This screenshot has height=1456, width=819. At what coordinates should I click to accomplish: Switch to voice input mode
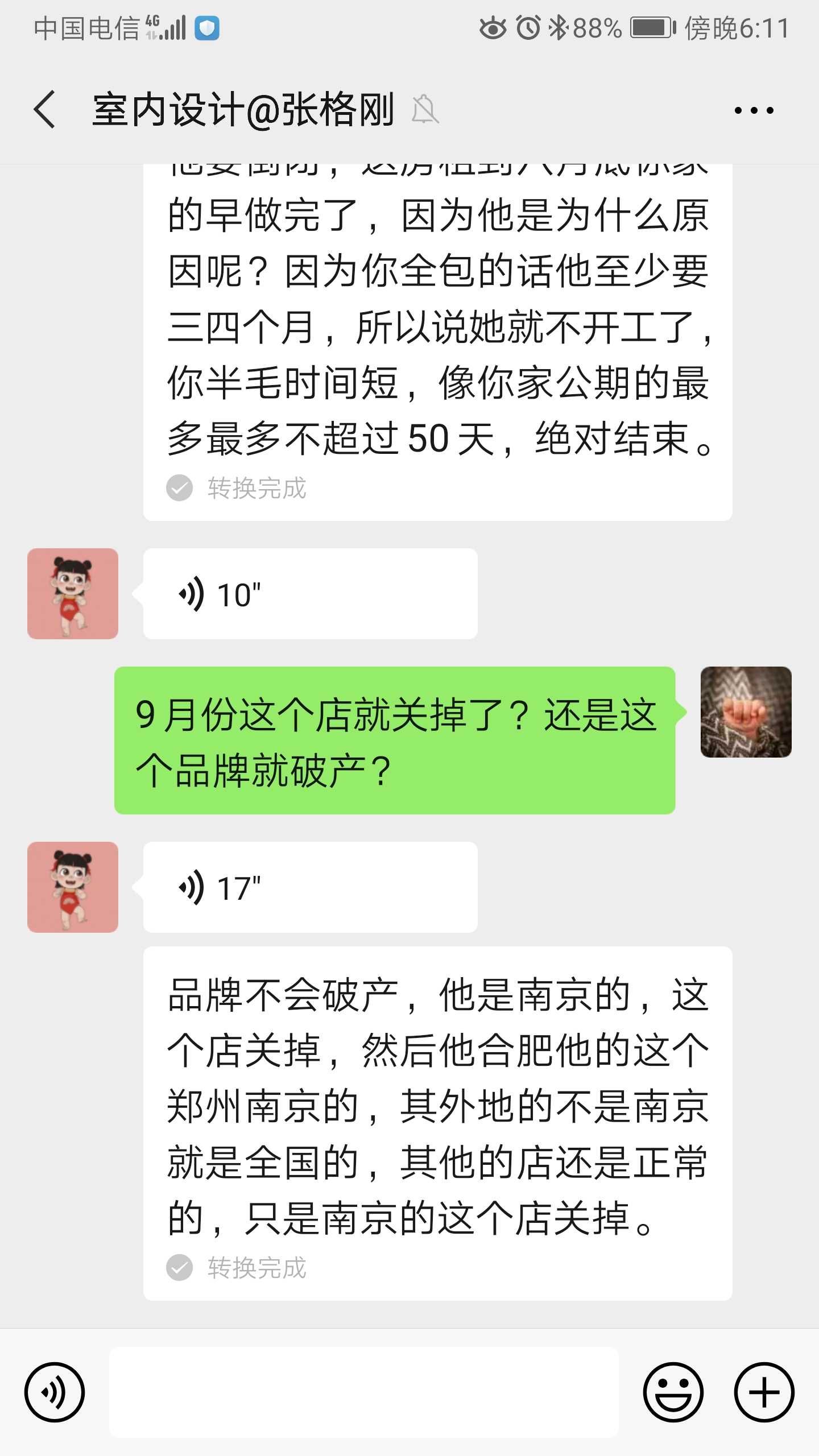pos(55,1392)
